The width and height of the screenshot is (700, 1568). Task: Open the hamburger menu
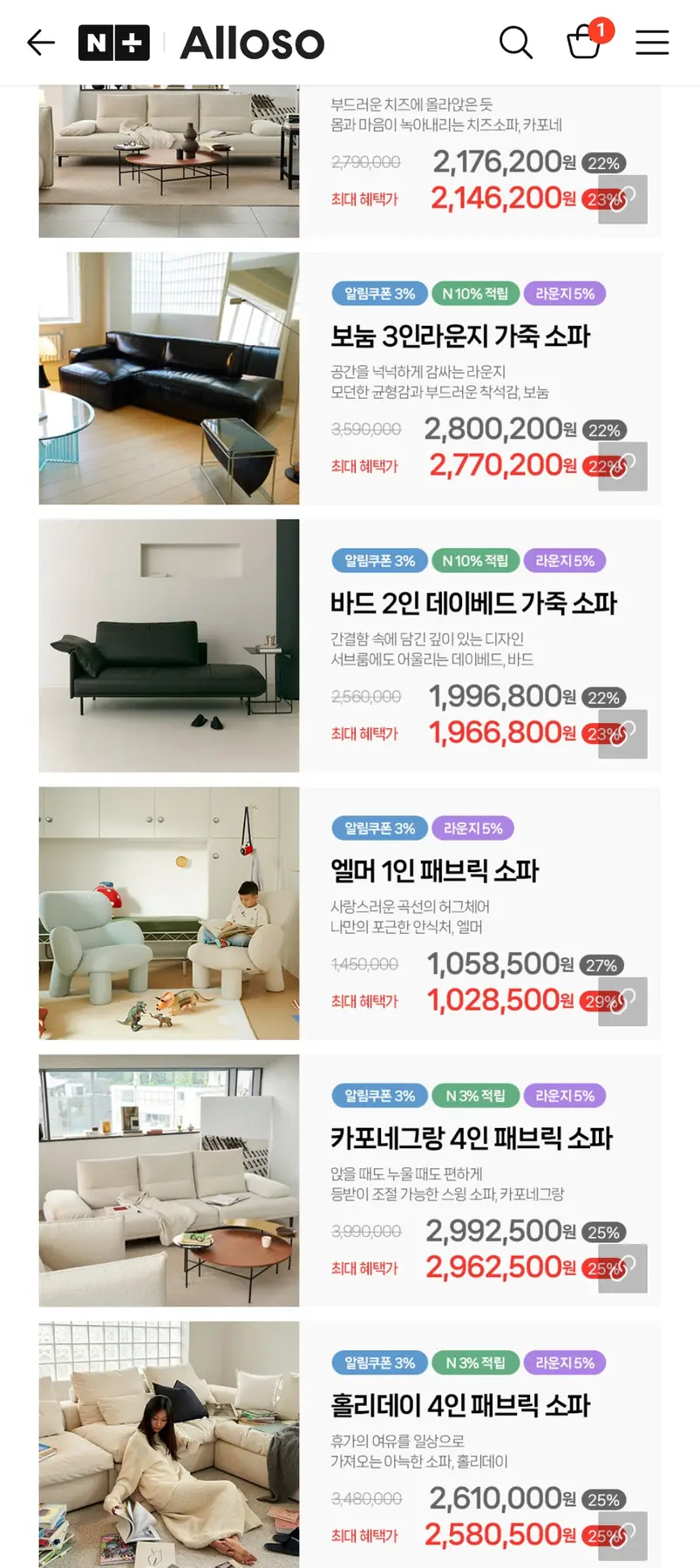point(651,42)
